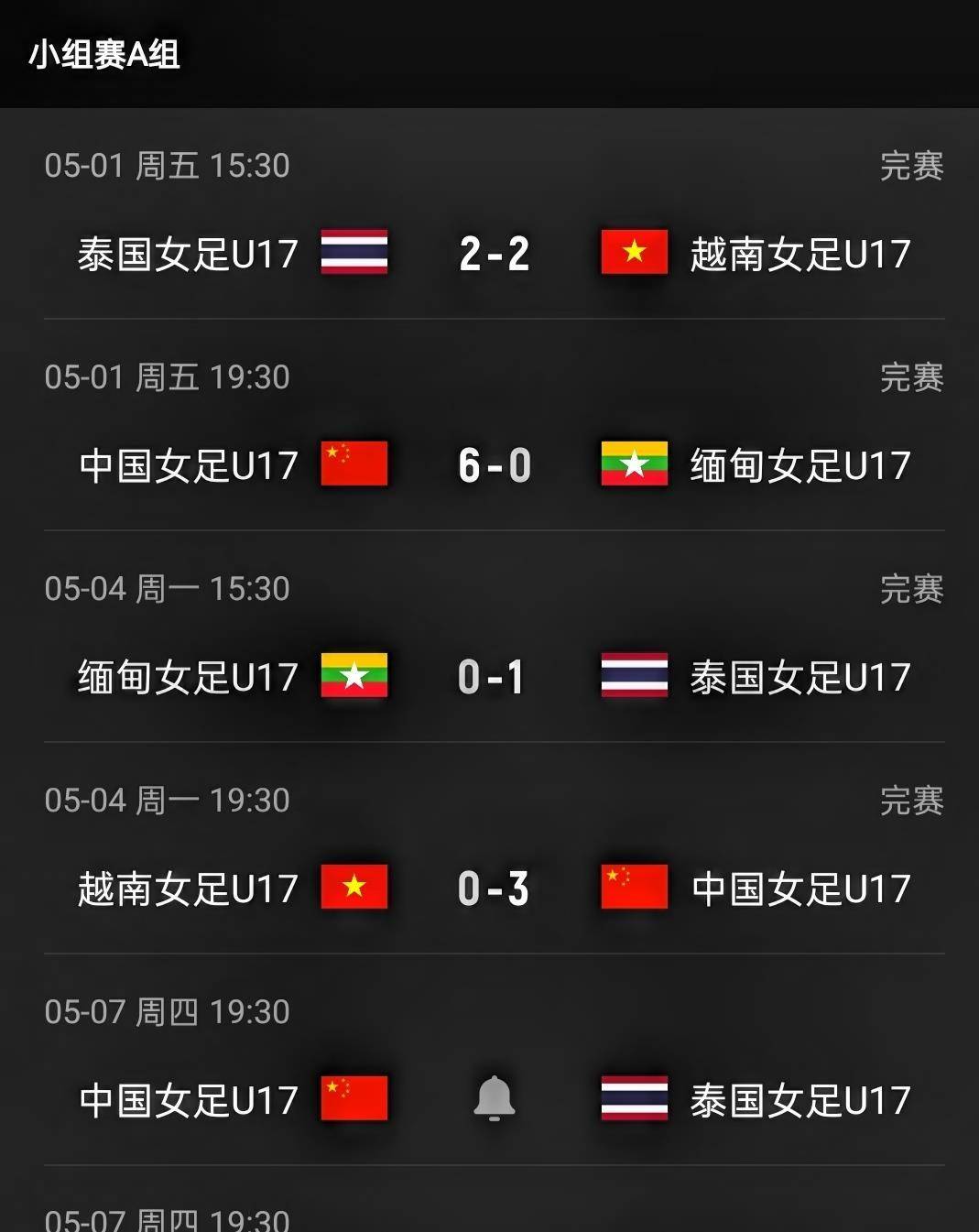This screenshot has height=1232, width=979.
Task: Open the China vs Myanmar 6-0 match
Action: 495,425
